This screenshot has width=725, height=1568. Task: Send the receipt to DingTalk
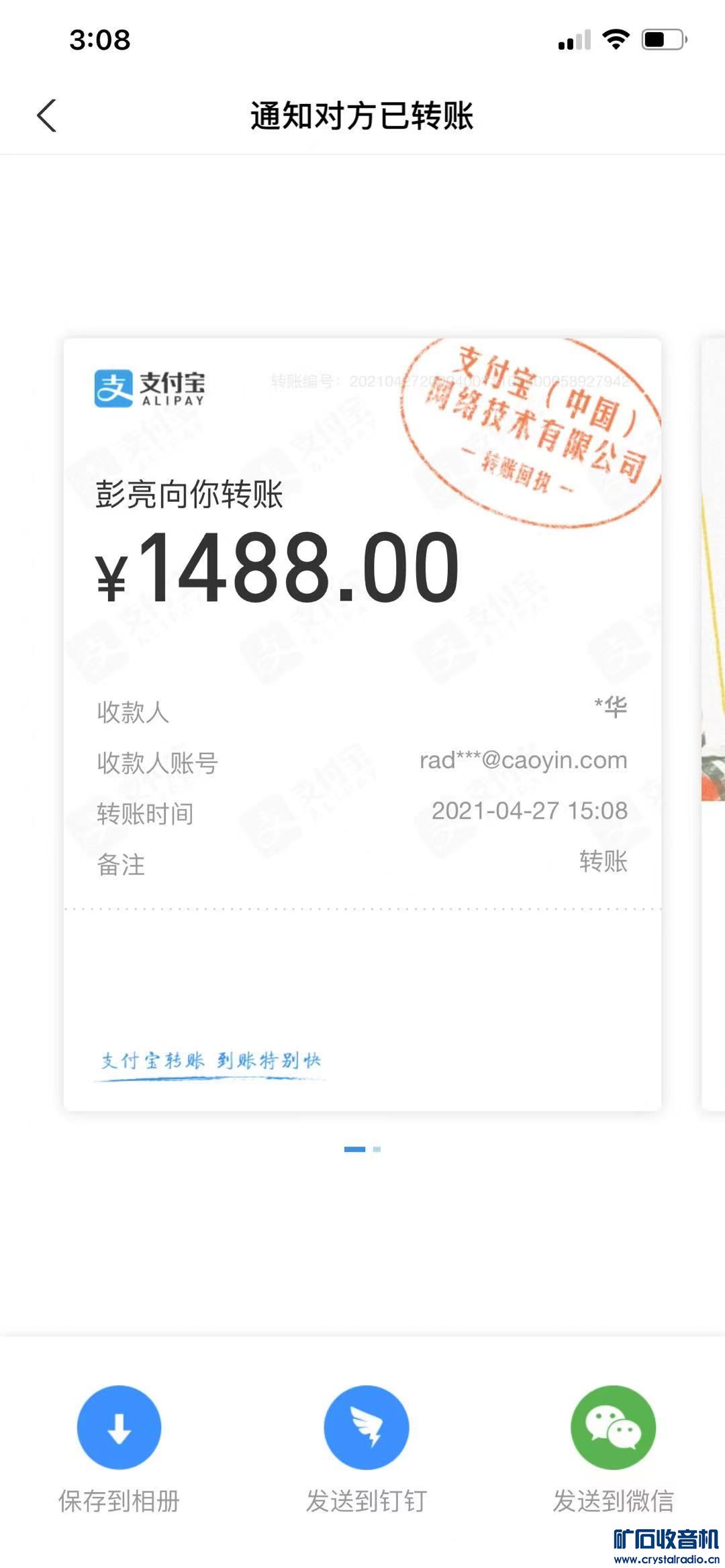(366, 1428)
